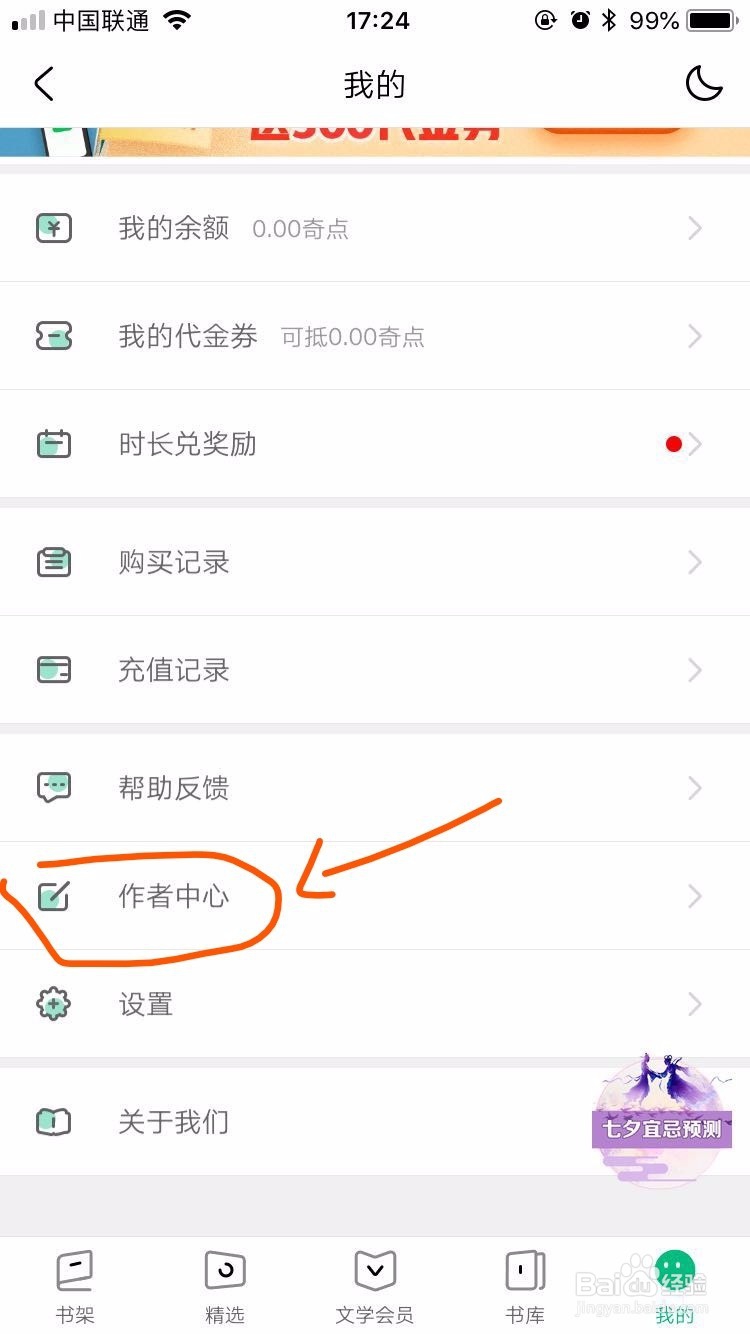This screenshot has height=1334, width=750.
Task: Select the circled 作者中心 author center icon
Action: click(54, 897)
